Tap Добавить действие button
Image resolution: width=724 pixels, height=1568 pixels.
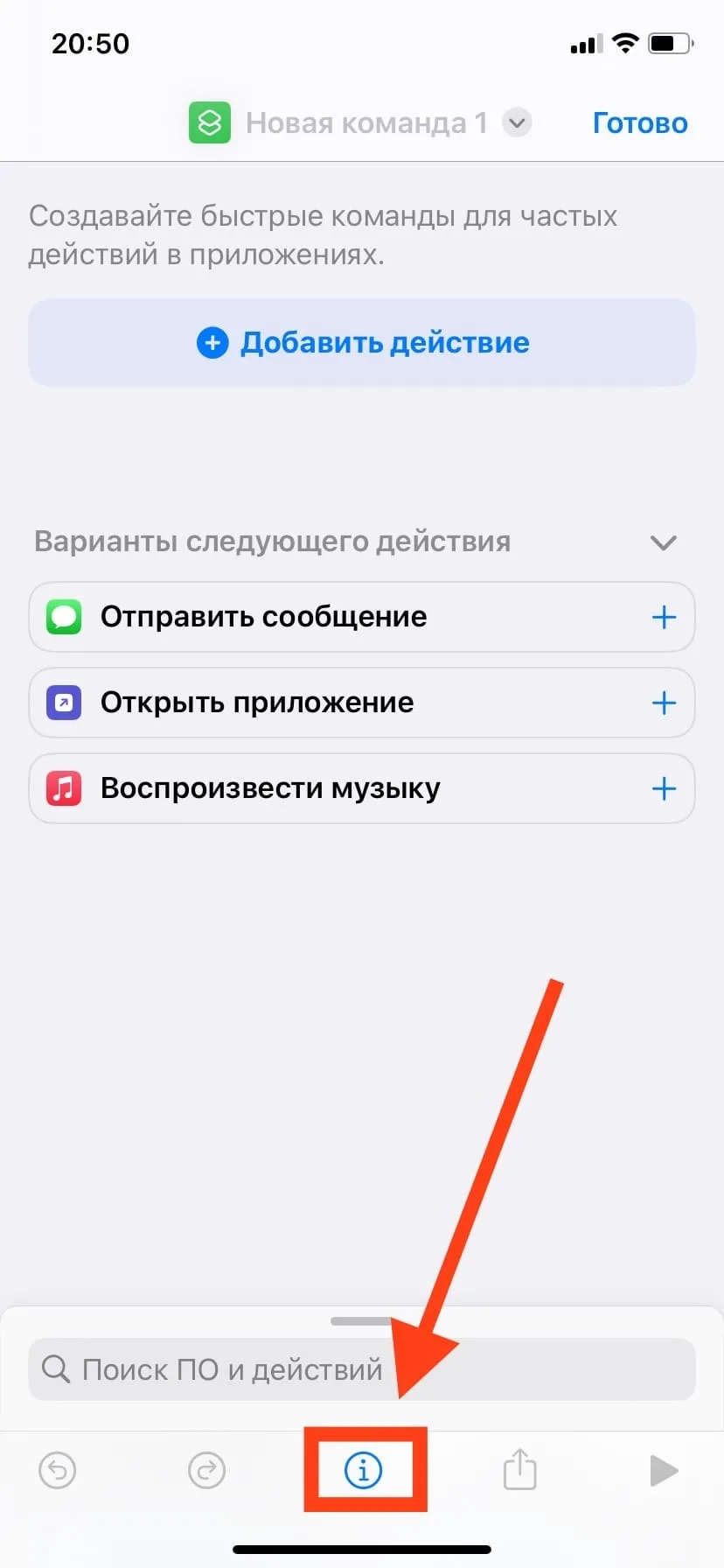362,342
